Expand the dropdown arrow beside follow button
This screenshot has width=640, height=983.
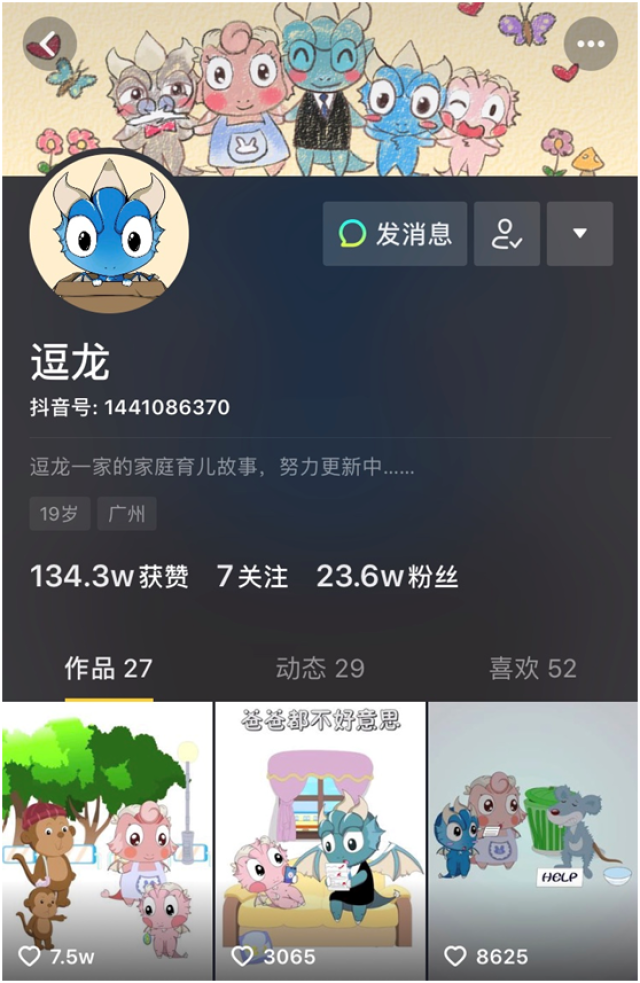pos(580,234)
